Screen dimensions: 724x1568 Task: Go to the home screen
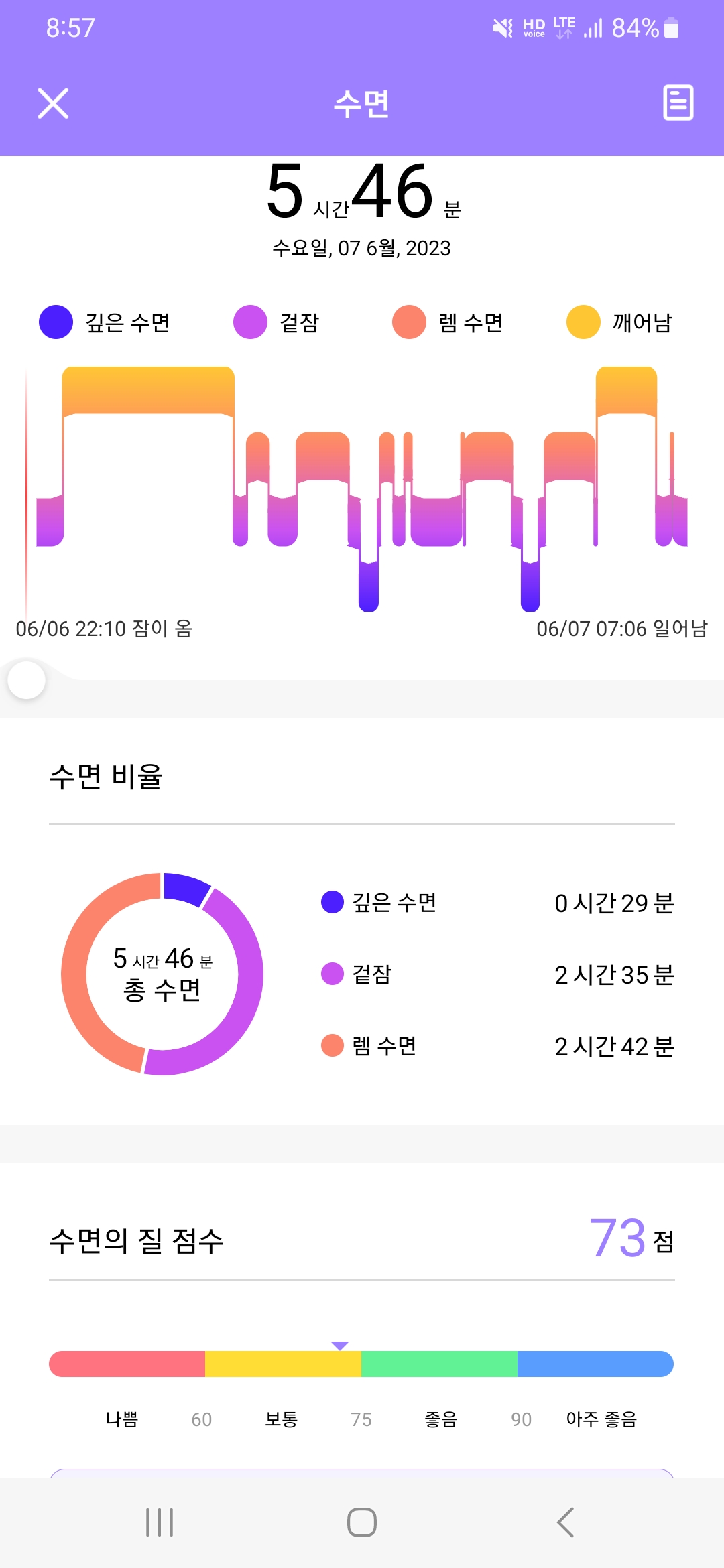[x=362, y=1522]
